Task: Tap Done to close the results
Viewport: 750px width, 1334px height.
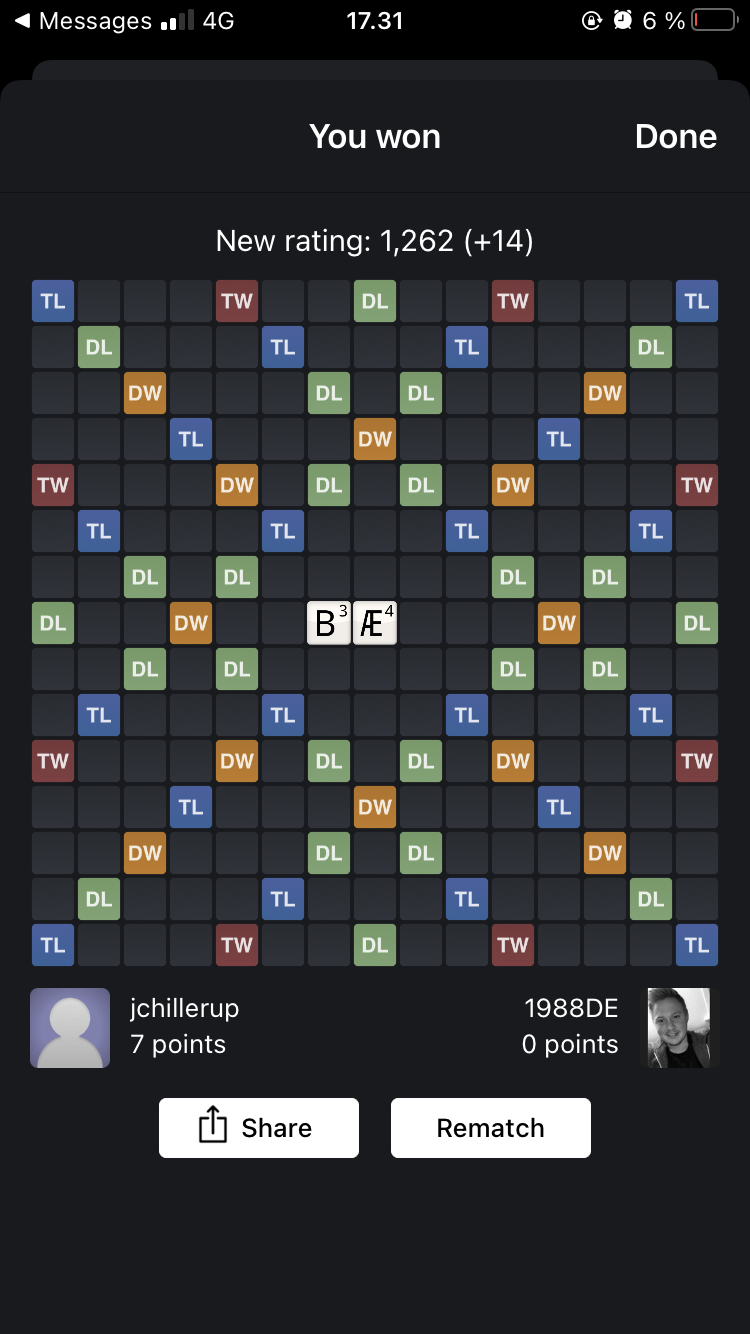Action: [675, 137]
